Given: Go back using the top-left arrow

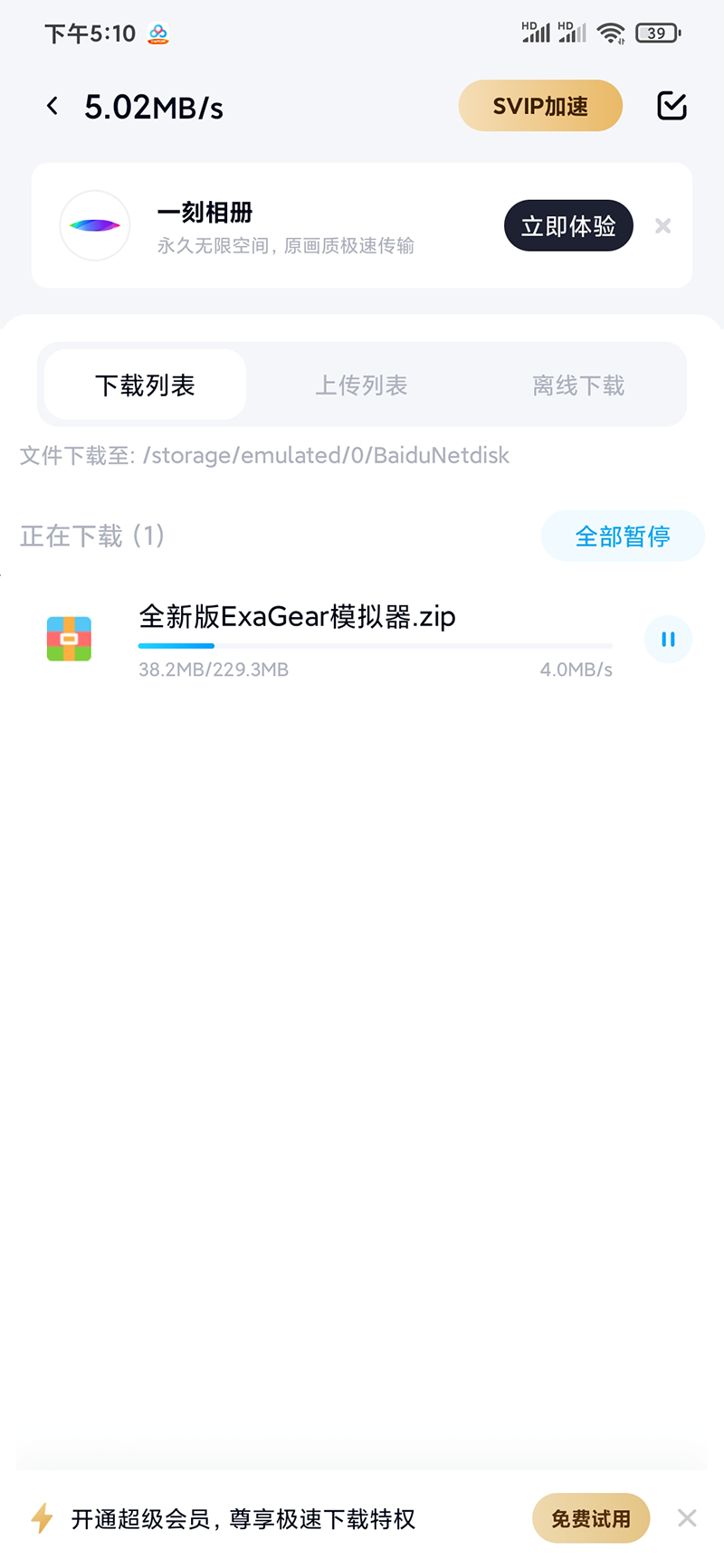Looking at the screenshot, I should click(x=52, y=107).
